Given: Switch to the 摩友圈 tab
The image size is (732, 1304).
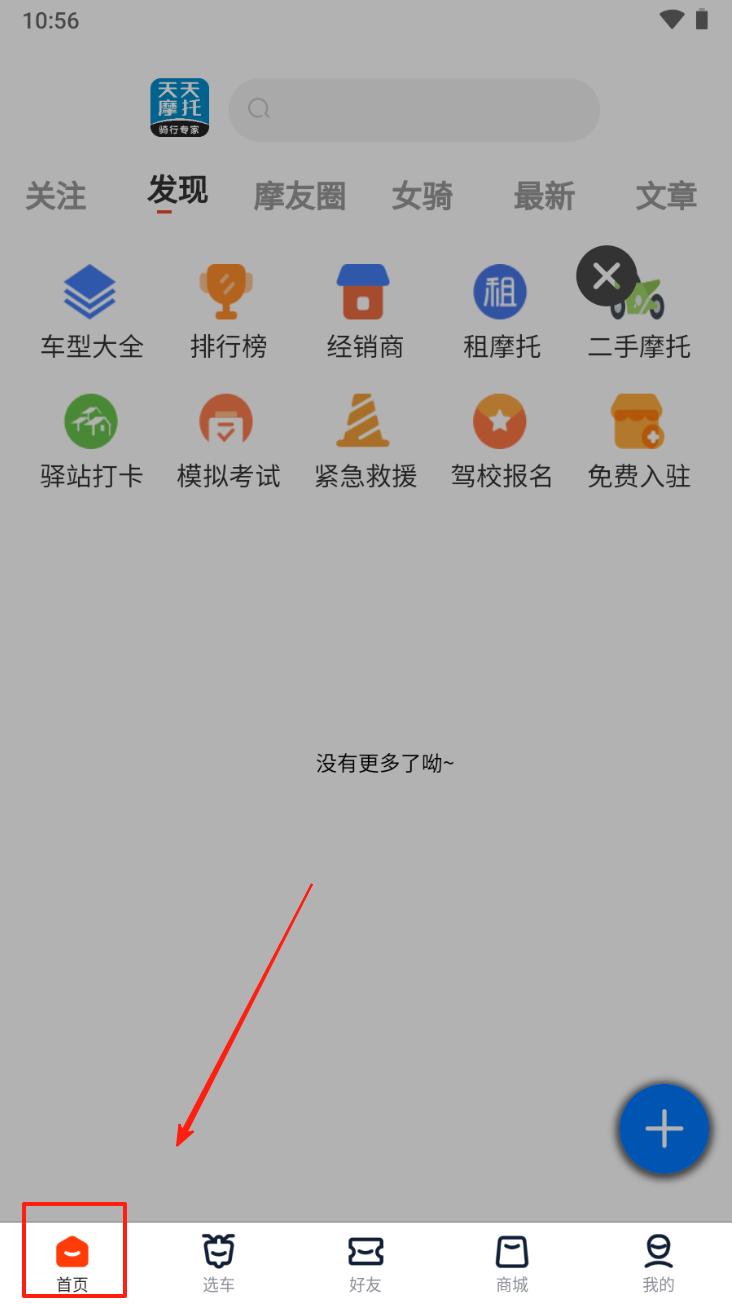Looking at the screenshot, I should 299,196.
